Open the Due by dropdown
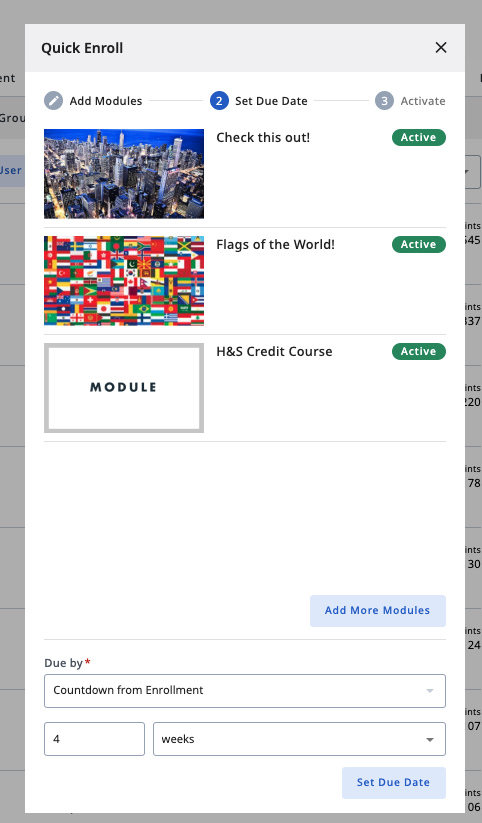 tap(245, 690)
